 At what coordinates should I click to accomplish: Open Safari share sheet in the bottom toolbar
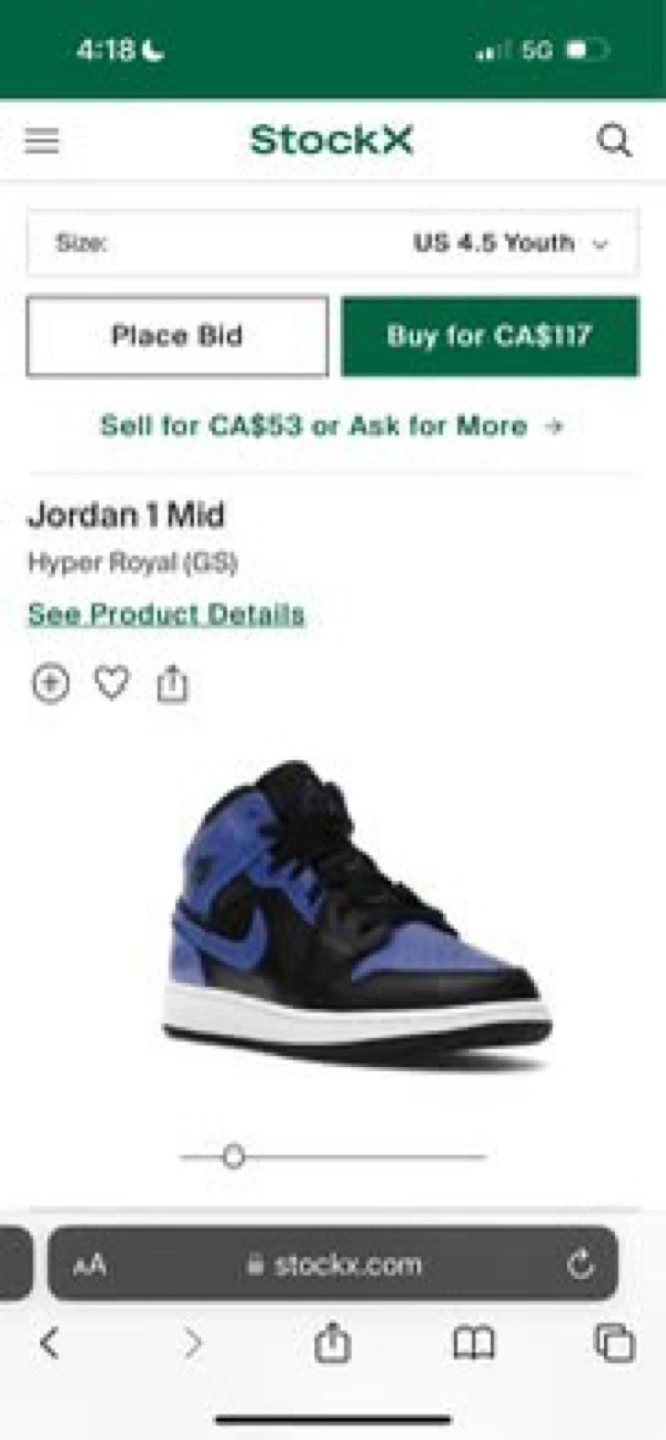coord(332,1342)
